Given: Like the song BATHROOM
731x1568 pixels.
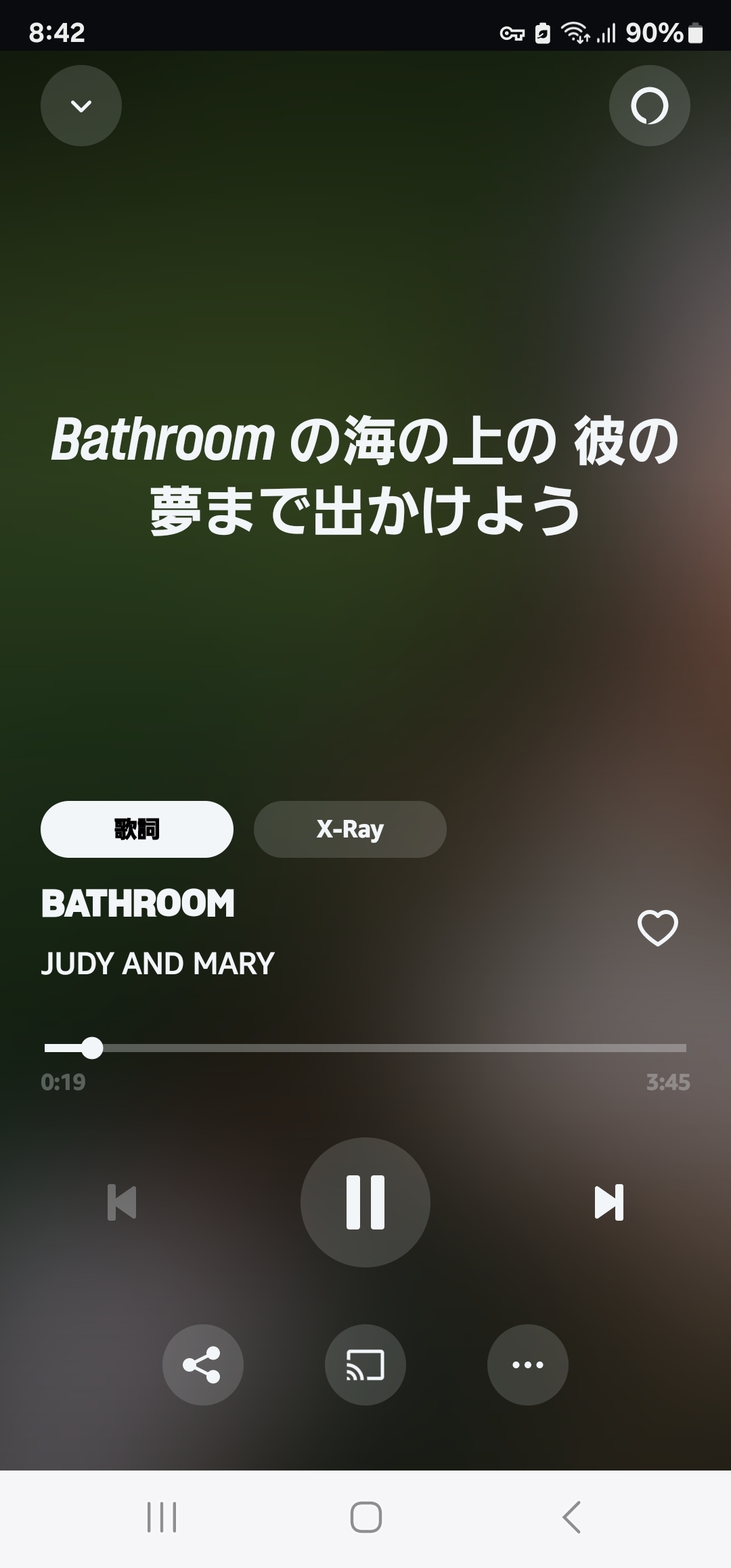Looking at the screenshot, I should pos(657,928).
